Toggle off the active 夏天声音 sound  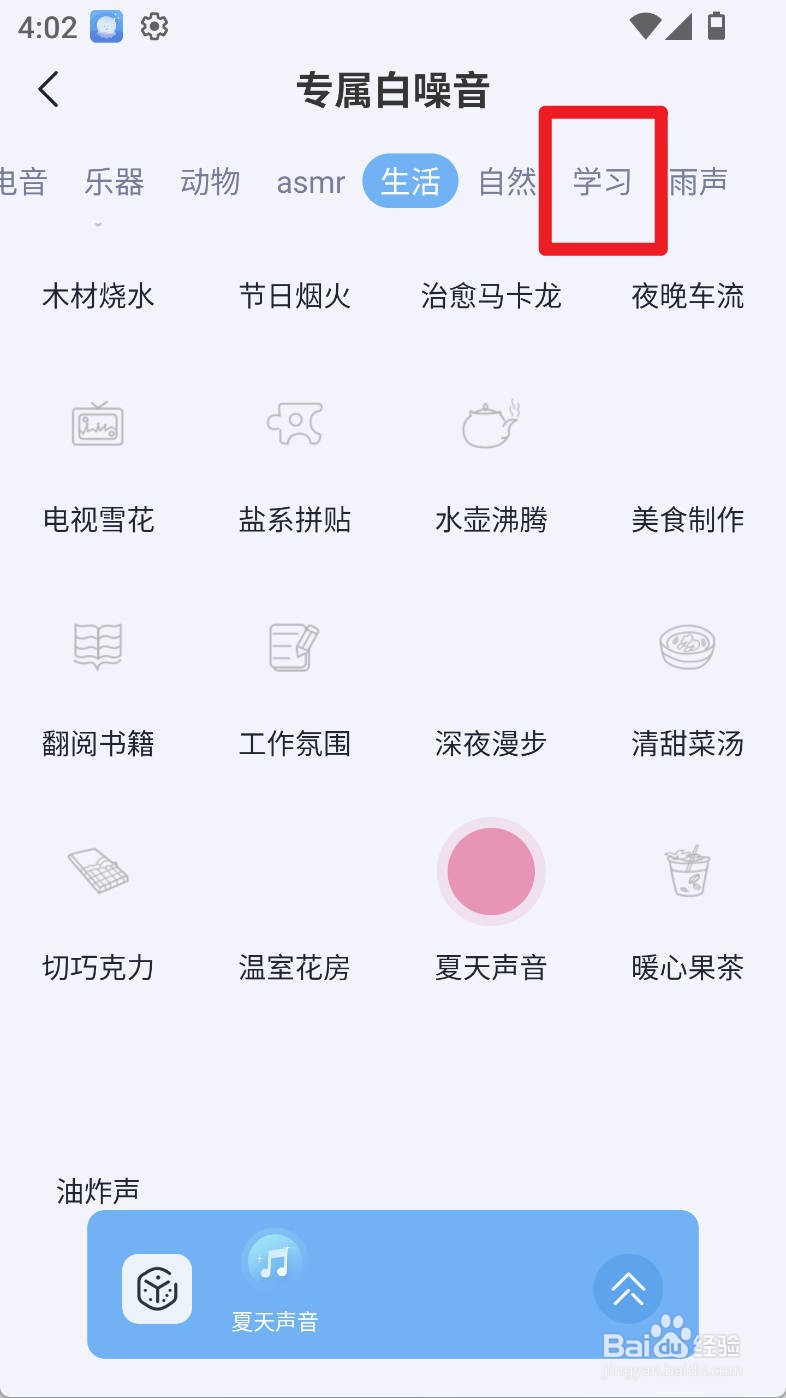click(x=491, y=871)
